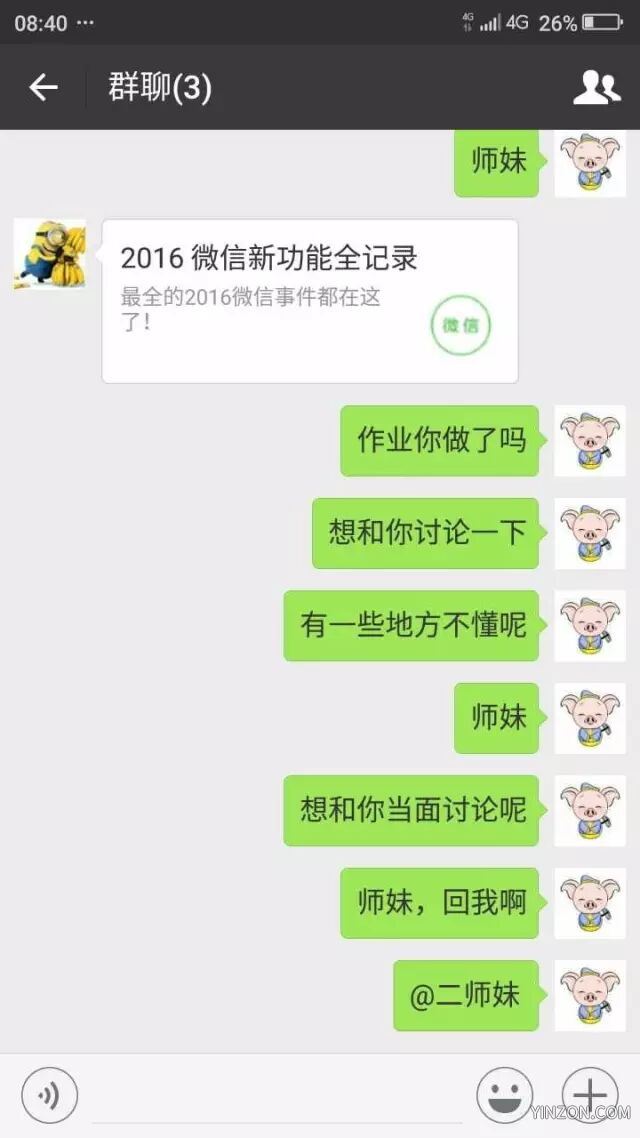Open the emoji sticker panel

(x=504, y=1096)
